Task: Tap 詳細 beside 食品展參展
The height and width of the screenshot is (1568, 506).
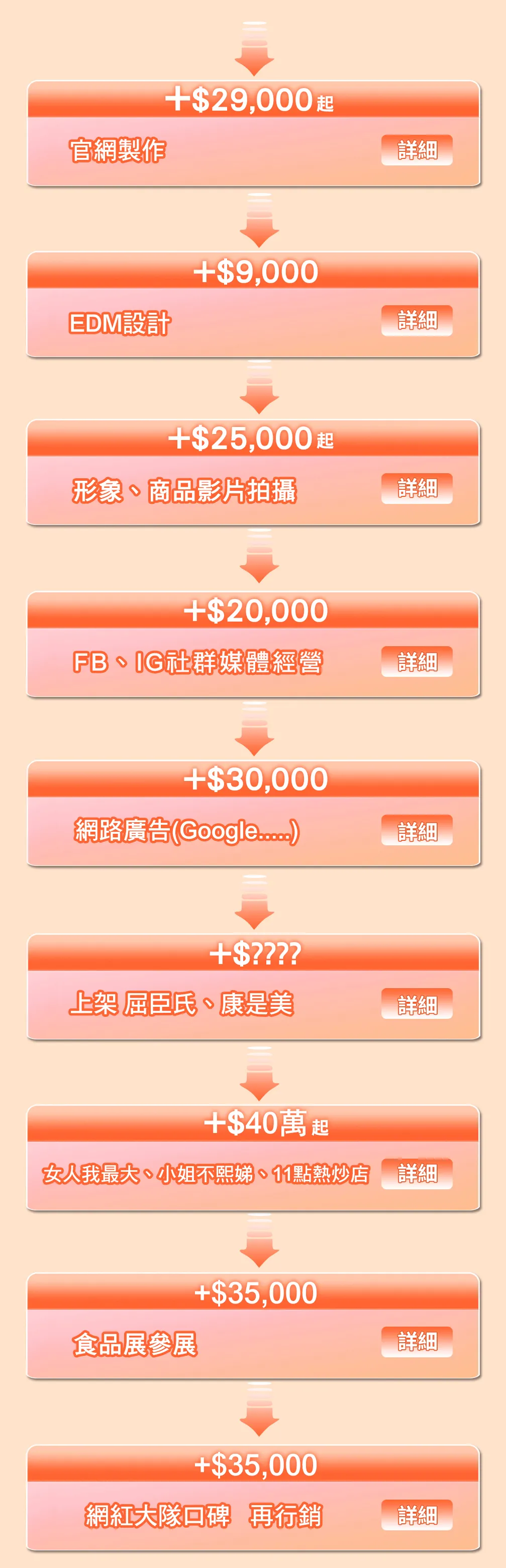Action: [x=417, y=1342]
